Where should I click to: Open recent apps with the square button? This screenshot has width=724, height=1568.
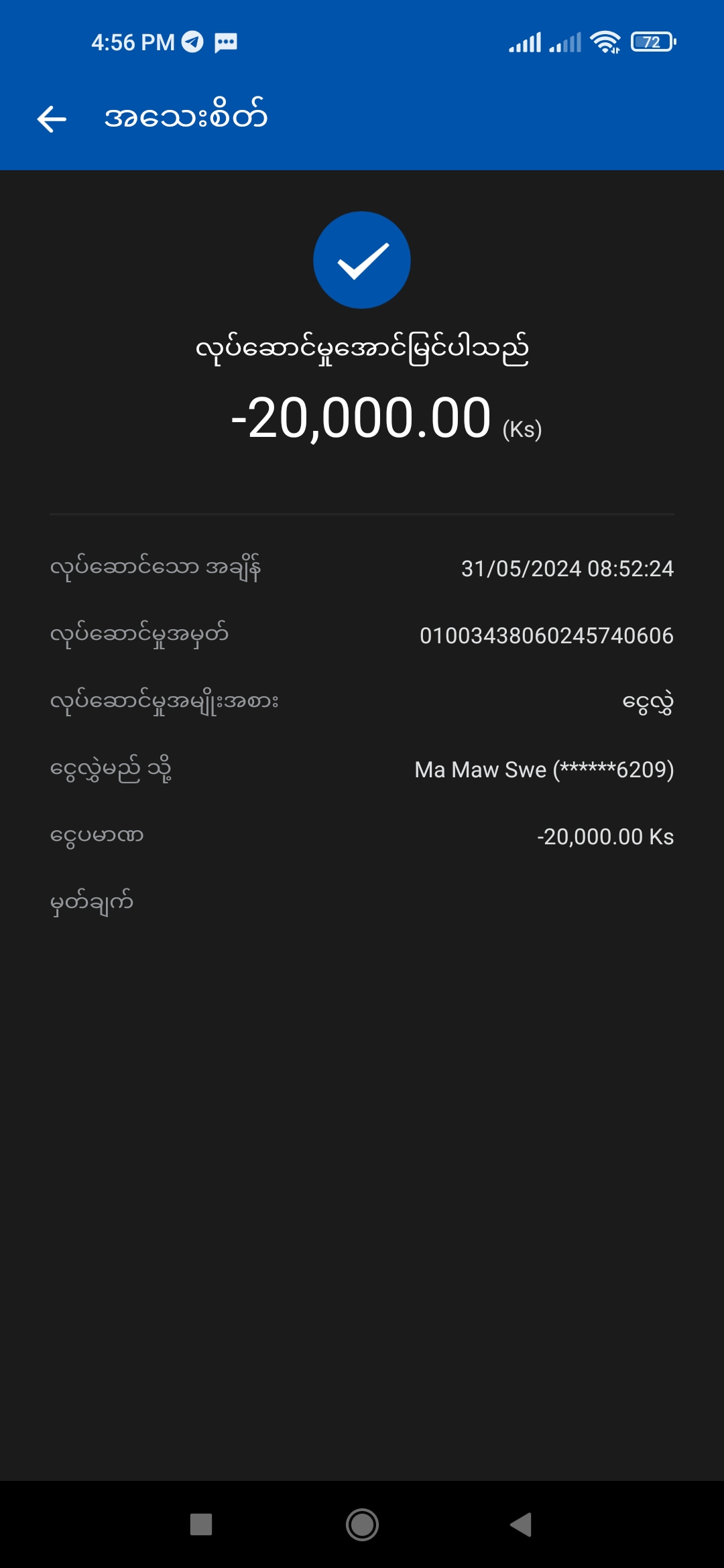tap(201, 1524)
